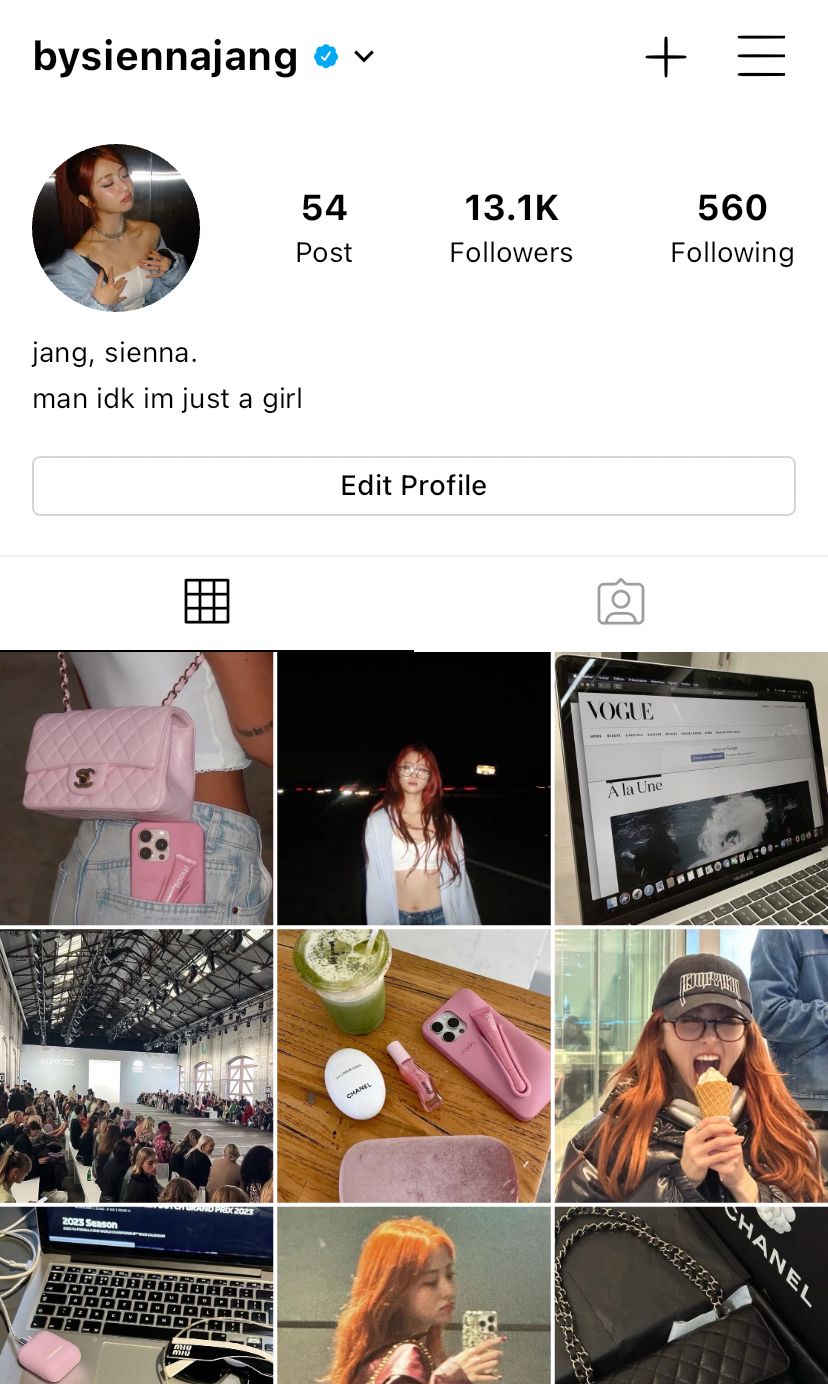Open the black Chanel bag post
Screen dimensions: 828x1384
point(691,1295)
